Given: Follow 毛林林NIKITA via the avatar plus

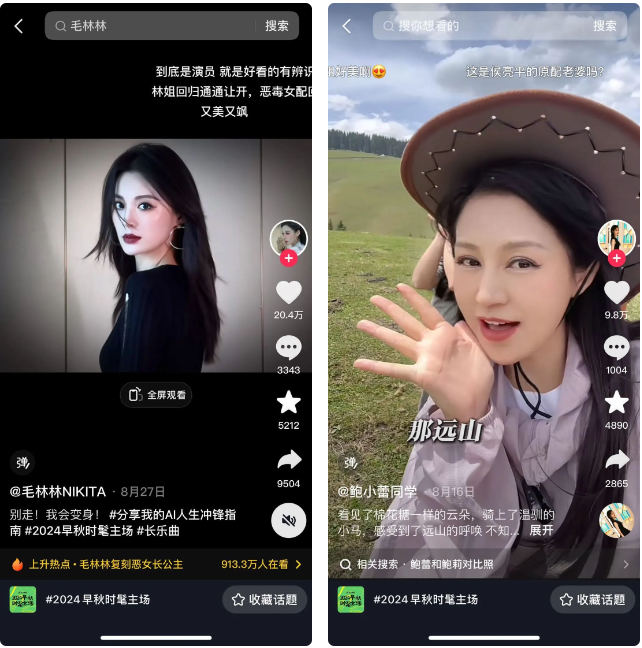Looking at the screenshot, I should [x=288, y=259].
